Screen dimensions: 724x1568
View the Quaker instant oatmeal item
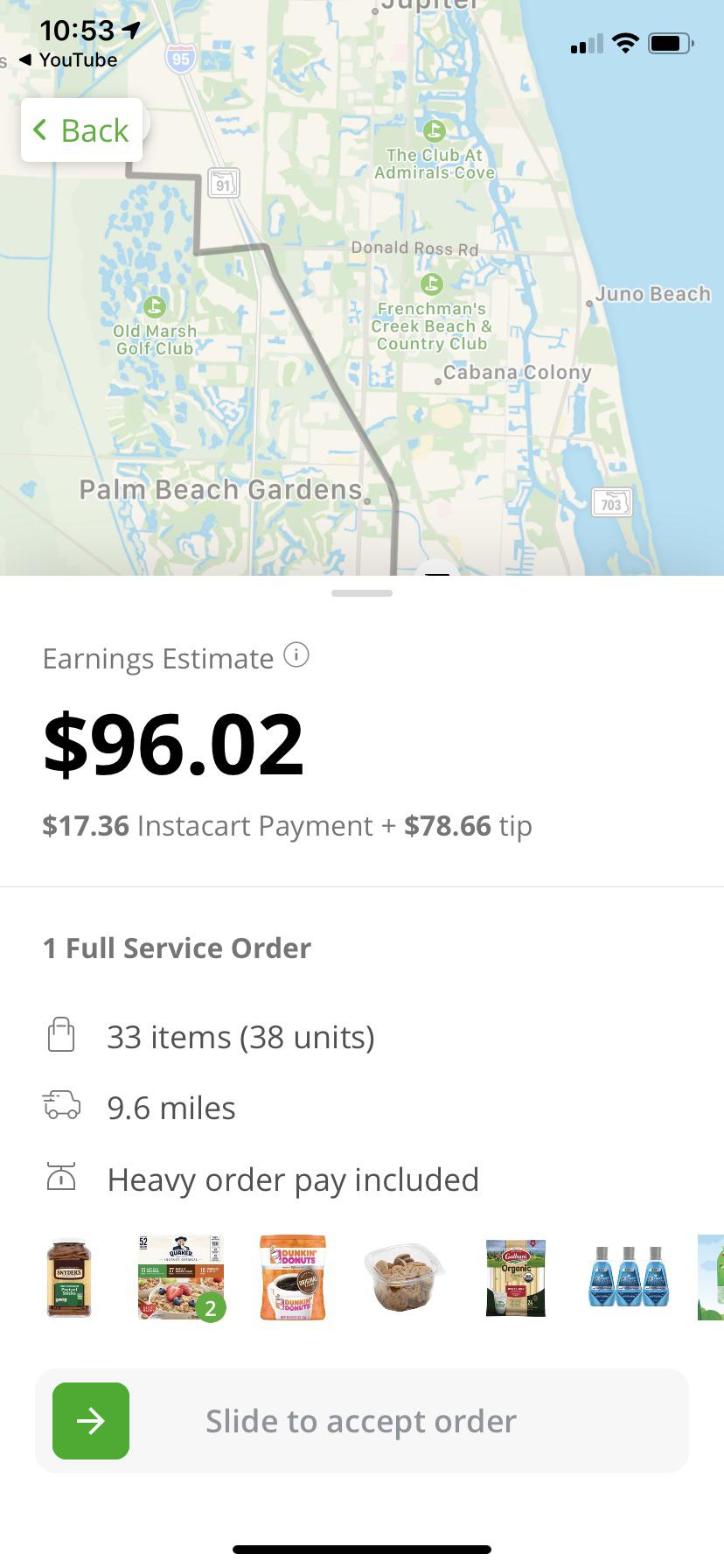point(180,1277)
